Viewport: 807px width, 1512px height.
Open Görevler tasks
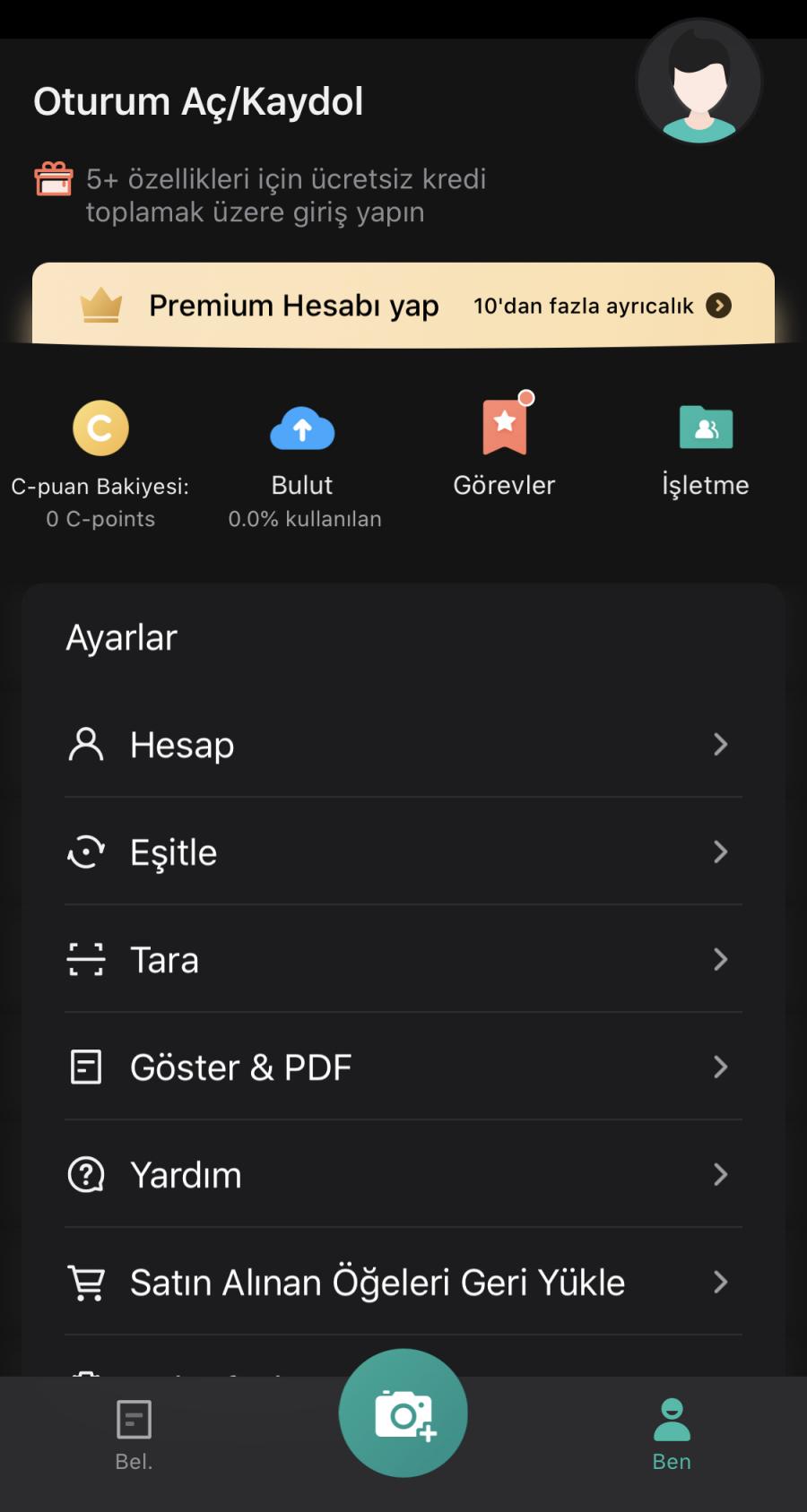pos(504,446)
